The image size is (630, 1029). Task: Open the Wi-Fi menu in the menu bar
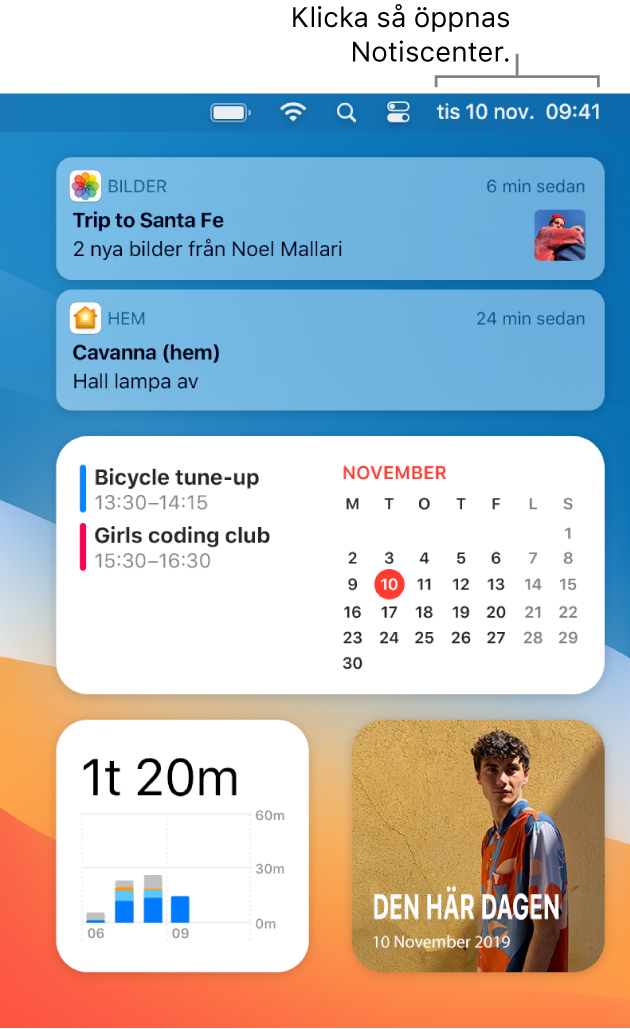293,112
